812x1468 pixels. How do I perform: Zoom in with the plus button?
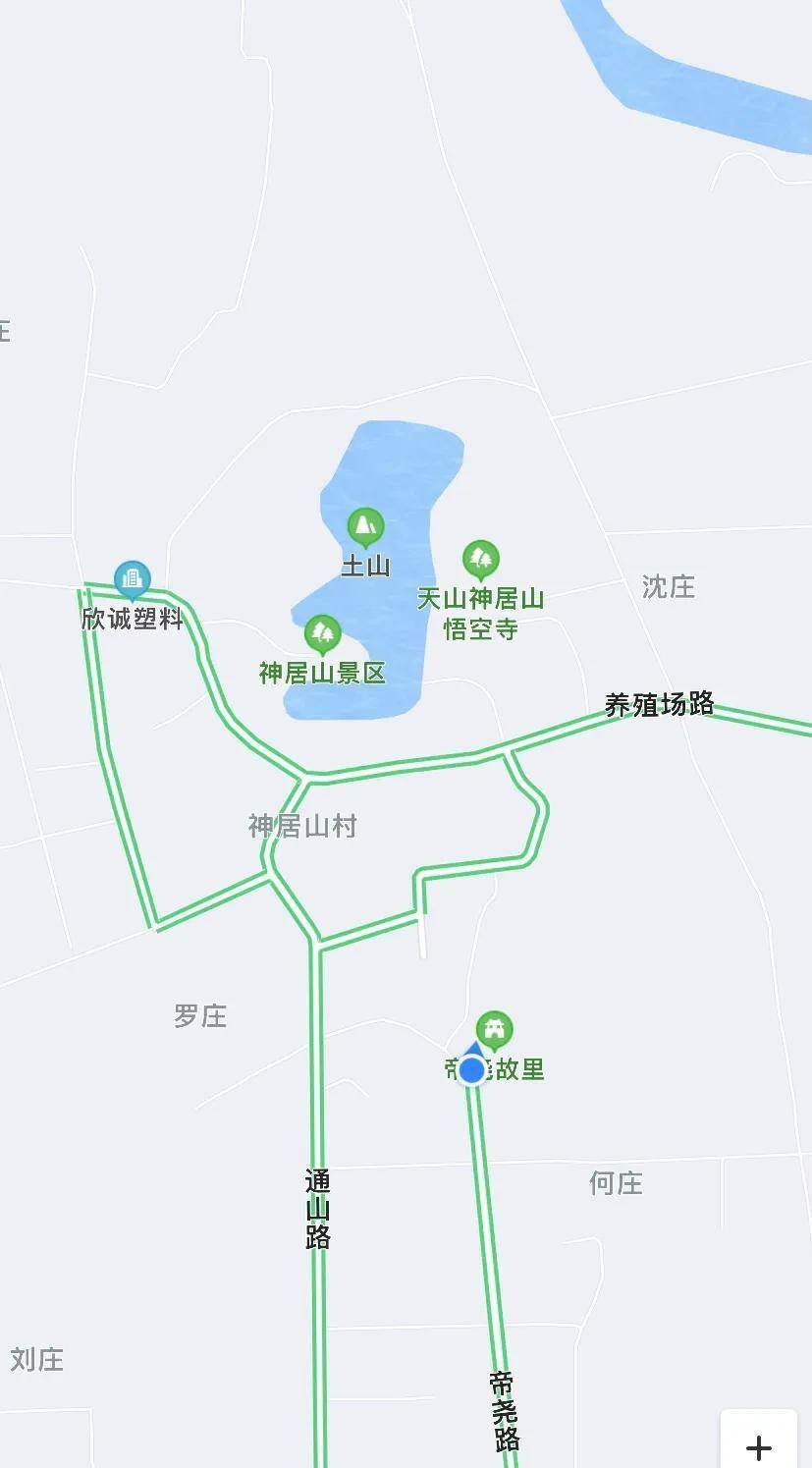758,1446
